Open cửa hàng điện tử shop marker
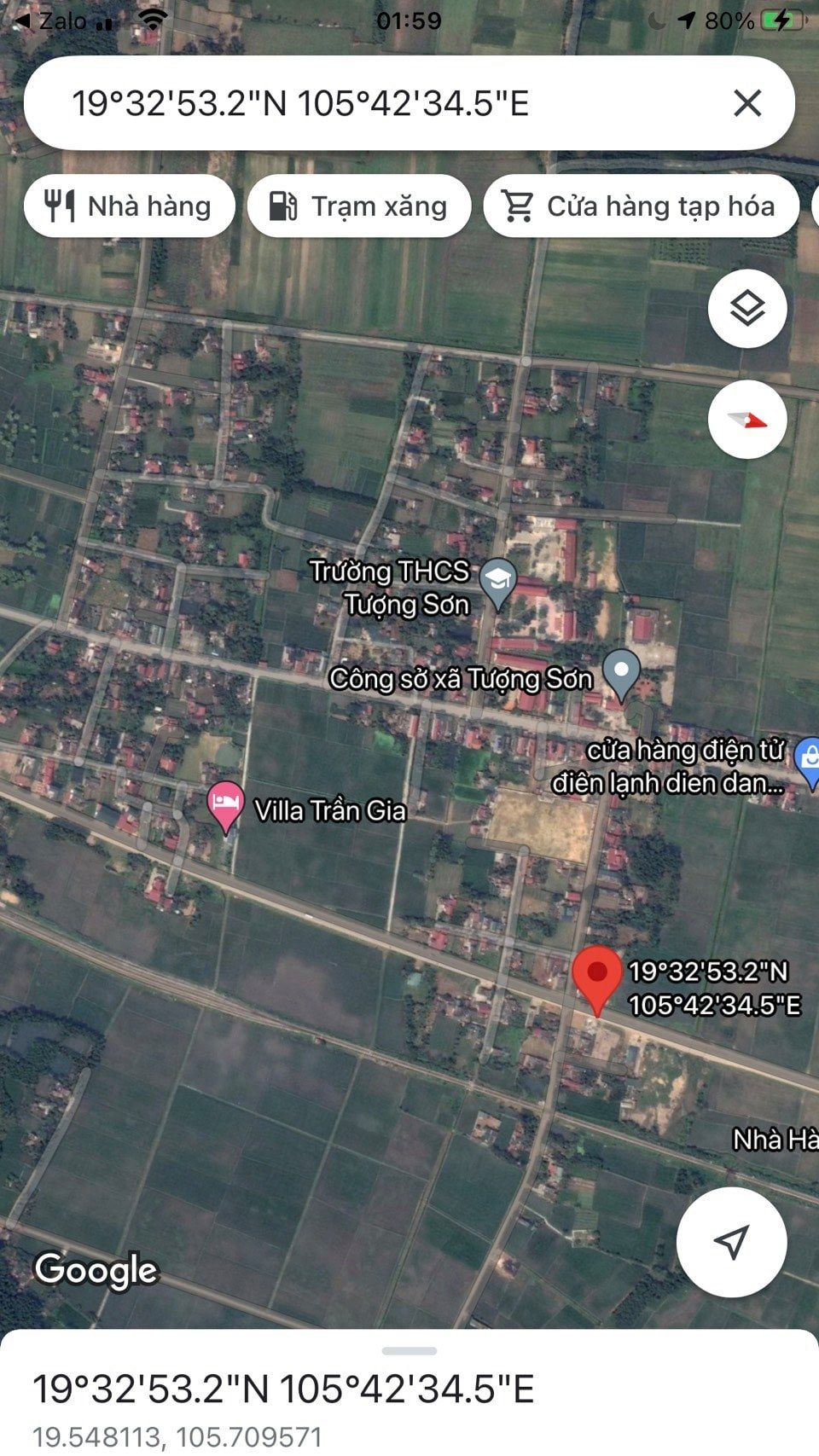 click(807, 762)
